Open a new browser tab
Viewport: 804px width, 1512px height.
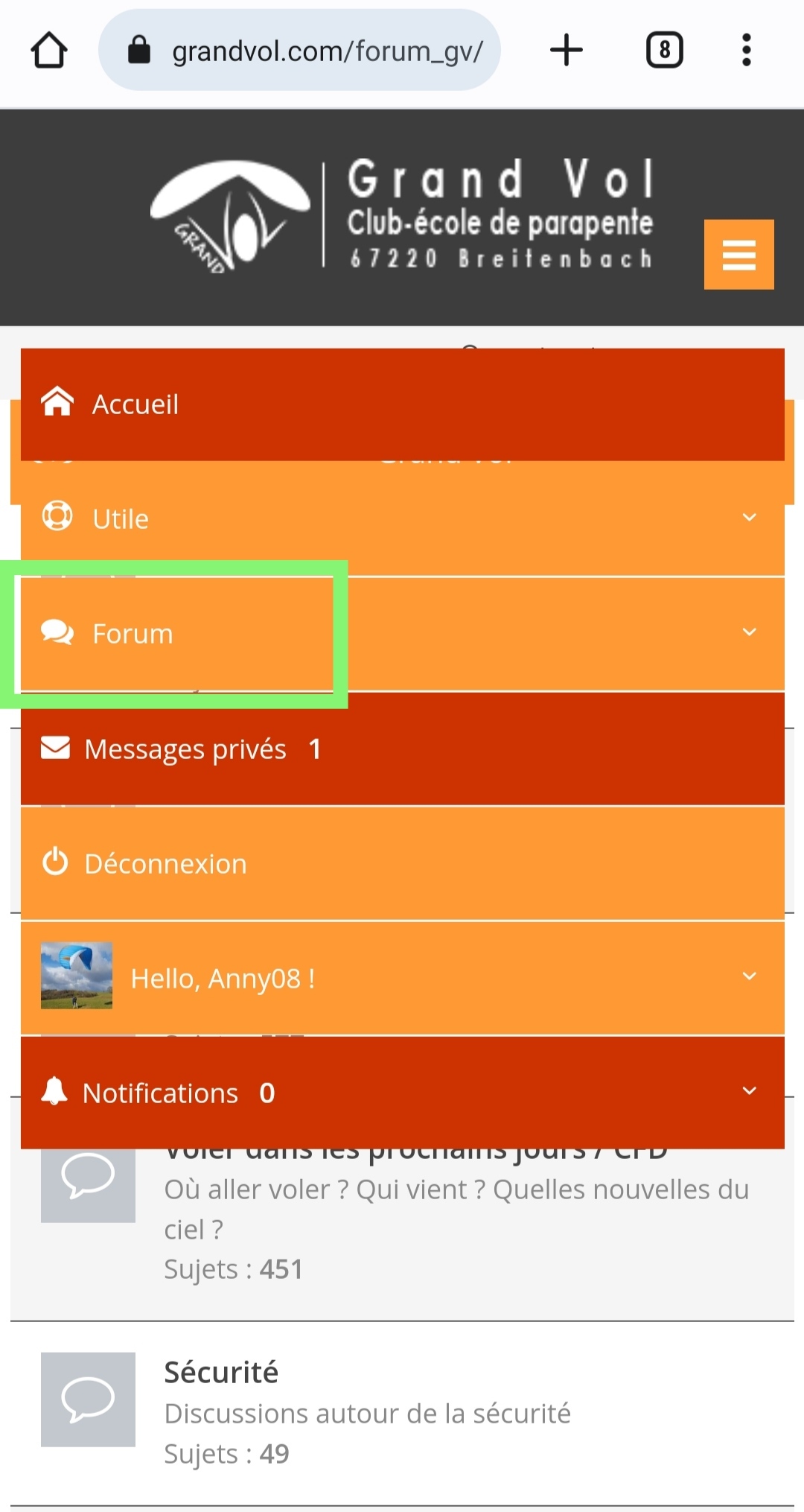click(x=566, y=51)
